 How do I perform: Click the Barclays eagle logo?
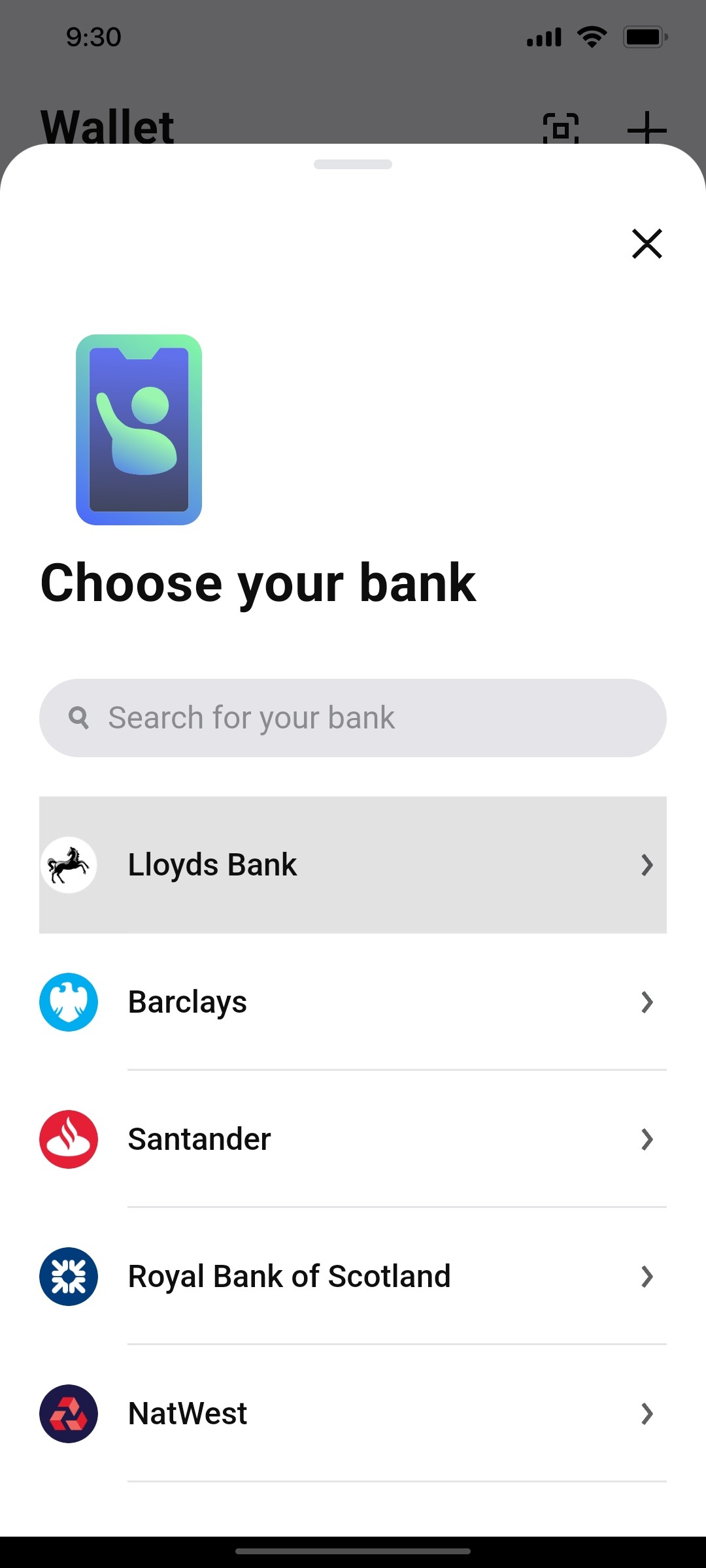[x=69, y=1002]
